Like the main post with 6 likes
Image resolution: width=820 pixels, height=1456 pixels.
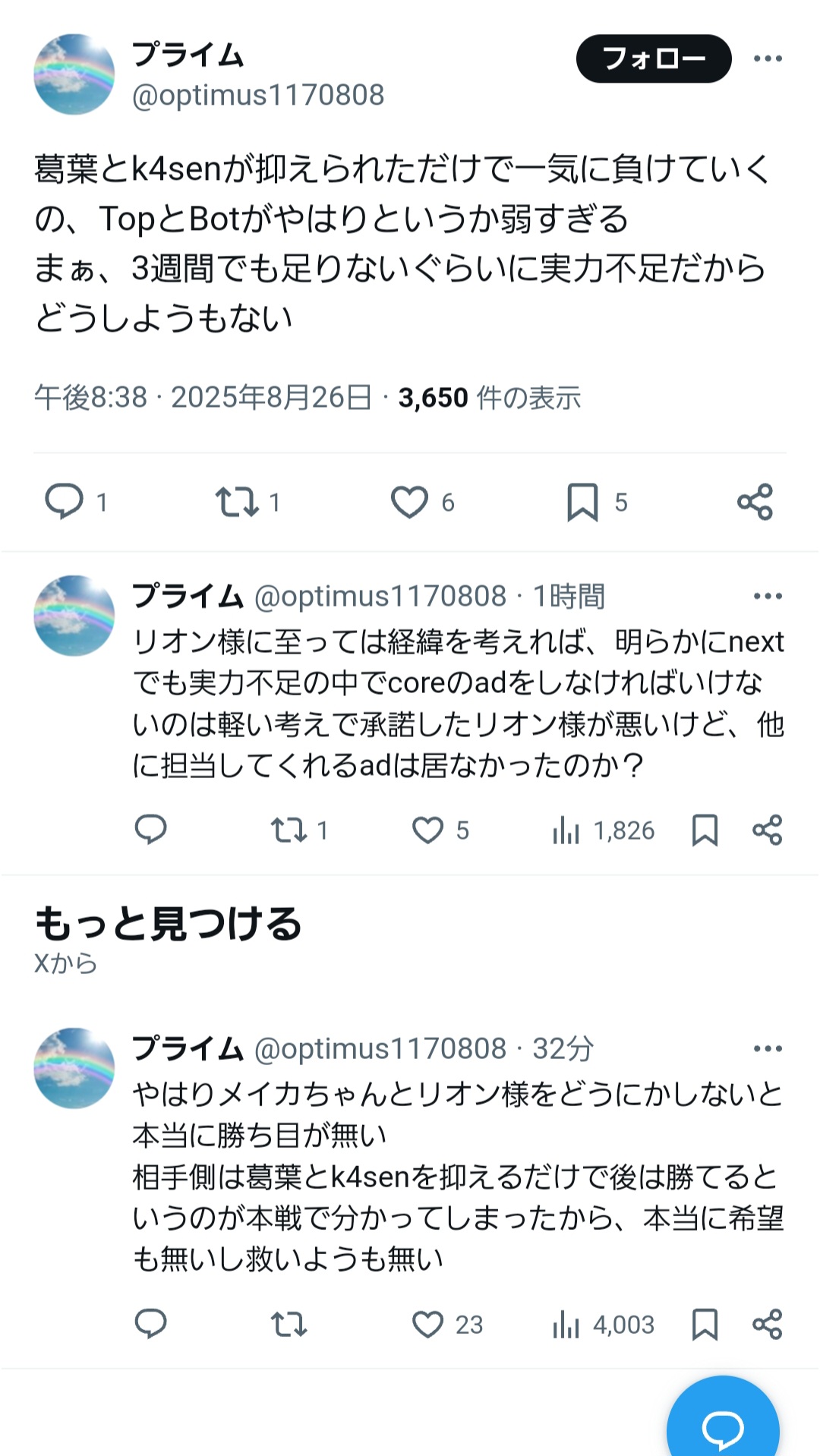tap(409, 502)
